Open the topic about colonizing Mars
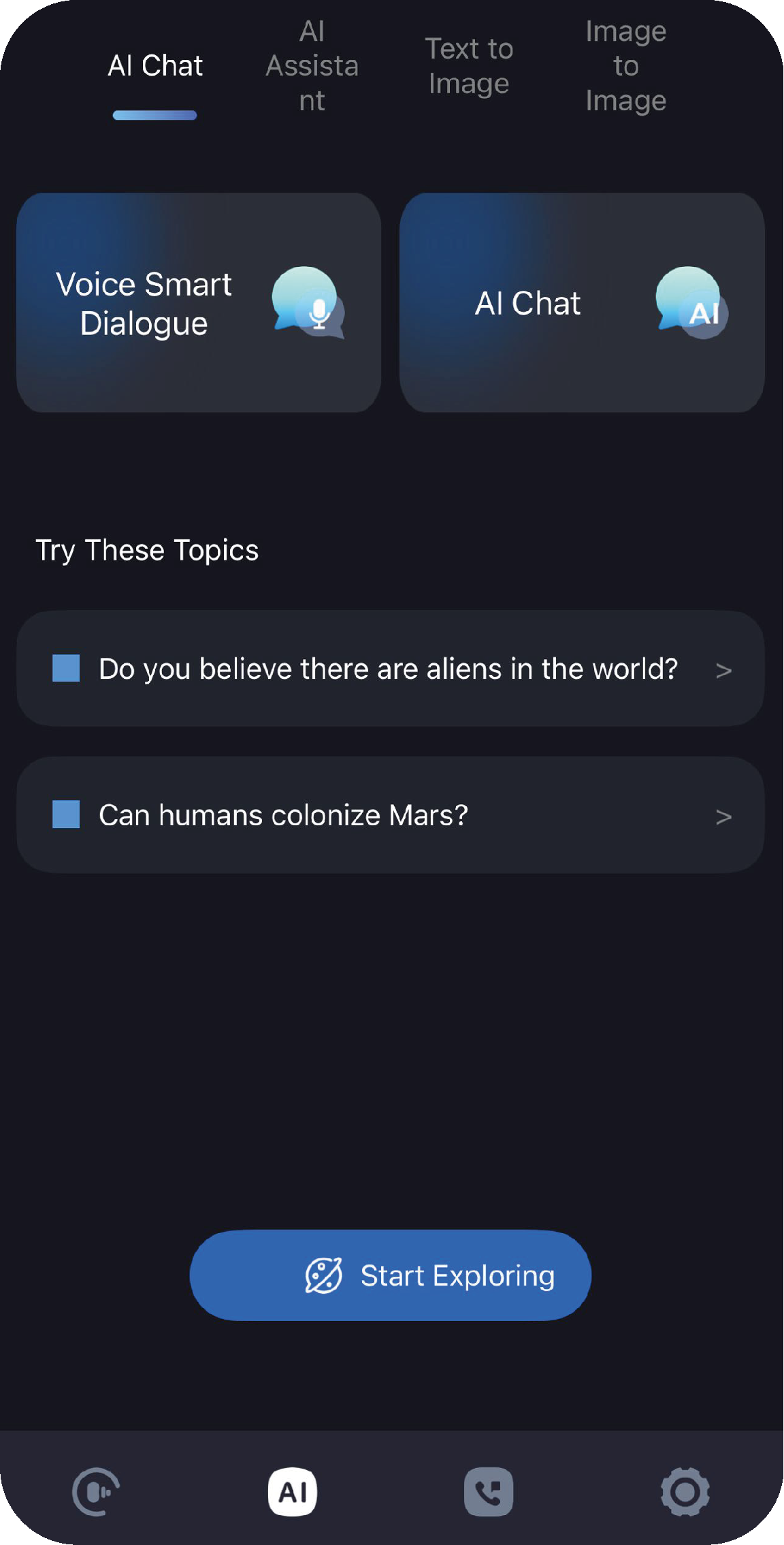Viewport: 784px width, 1545px height. point(391,815)
